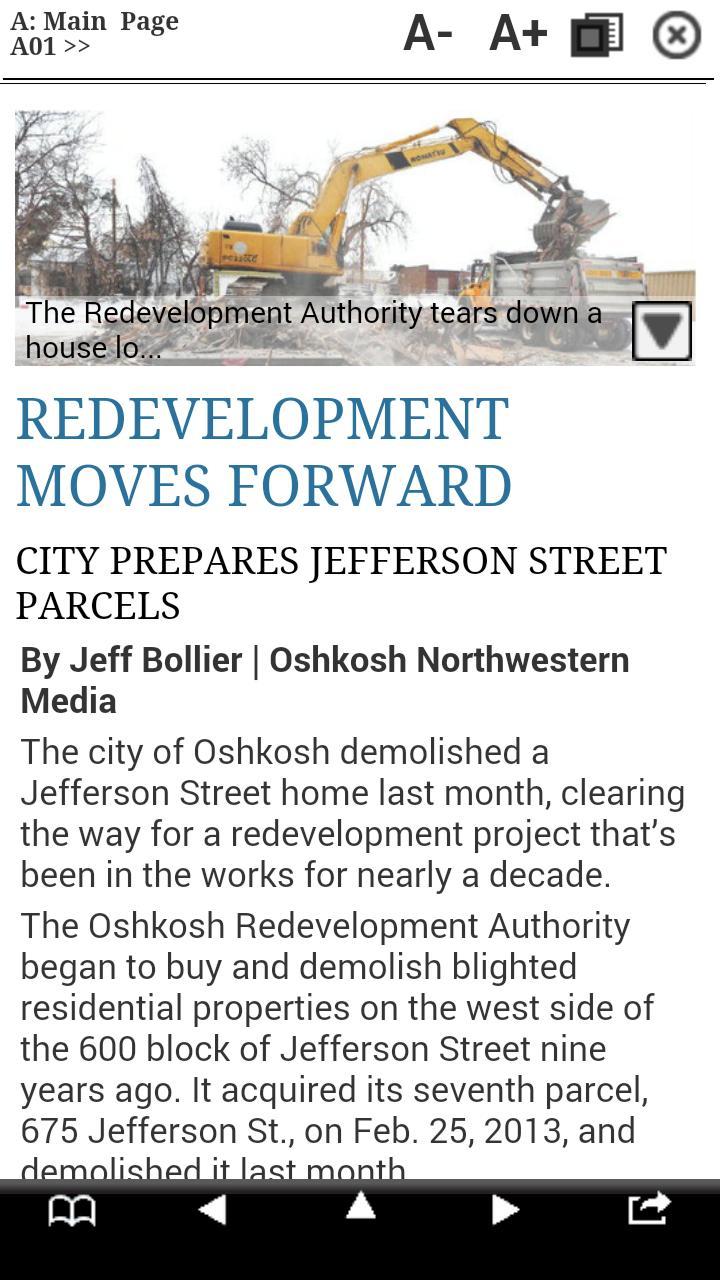
Task: Open the A: Main Page A01 section selector
Action: [95, 33]
